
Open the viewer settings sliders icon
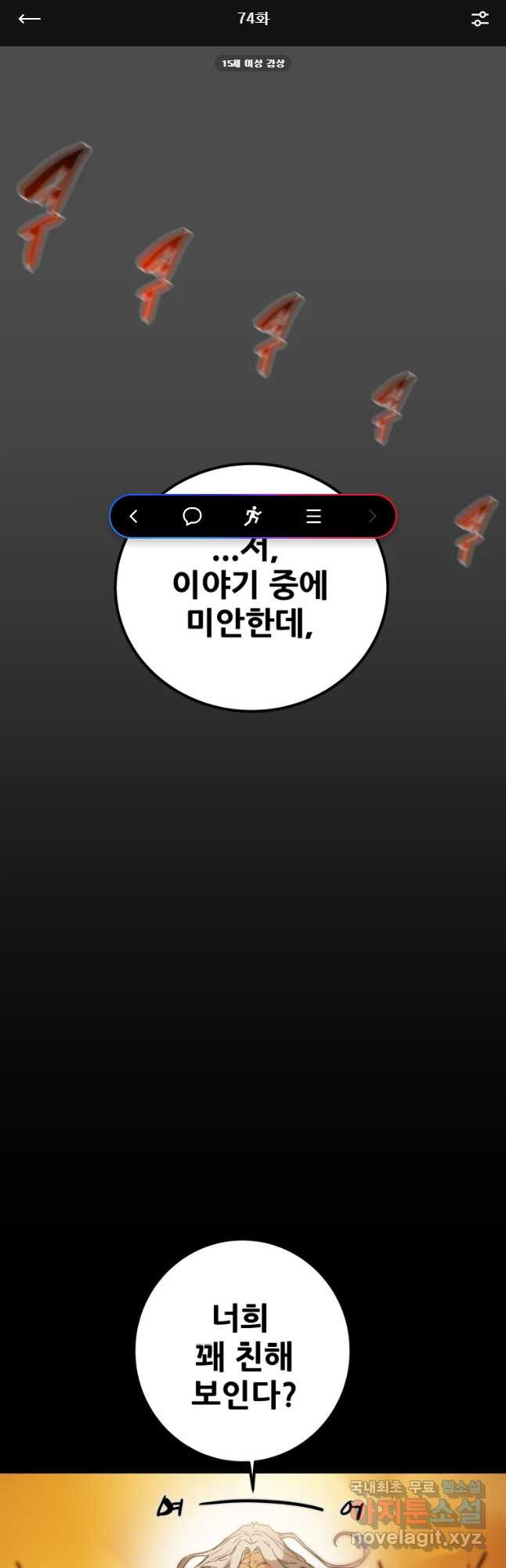[x=479, y=19]
